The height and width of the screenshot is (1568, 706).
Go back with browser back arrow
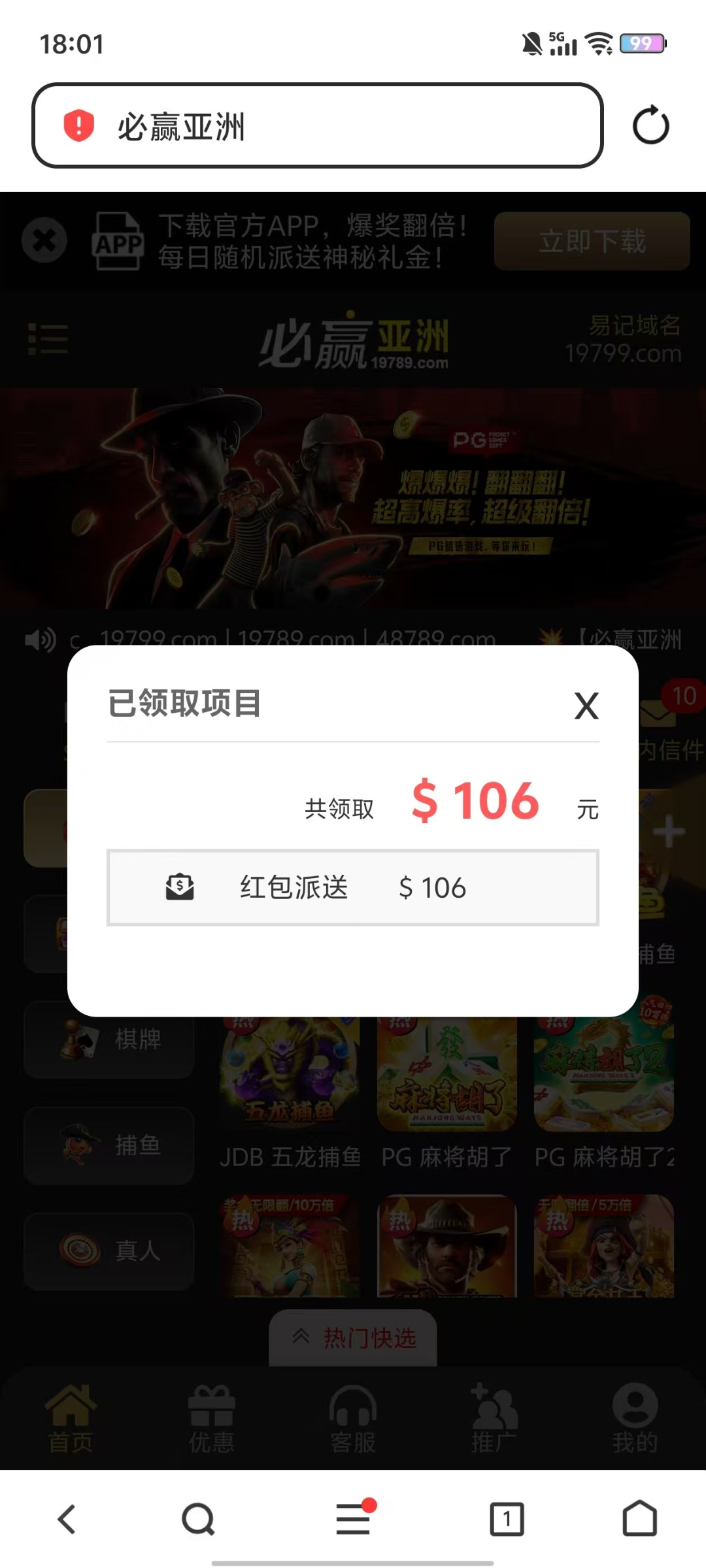(x=67, y=1519)
